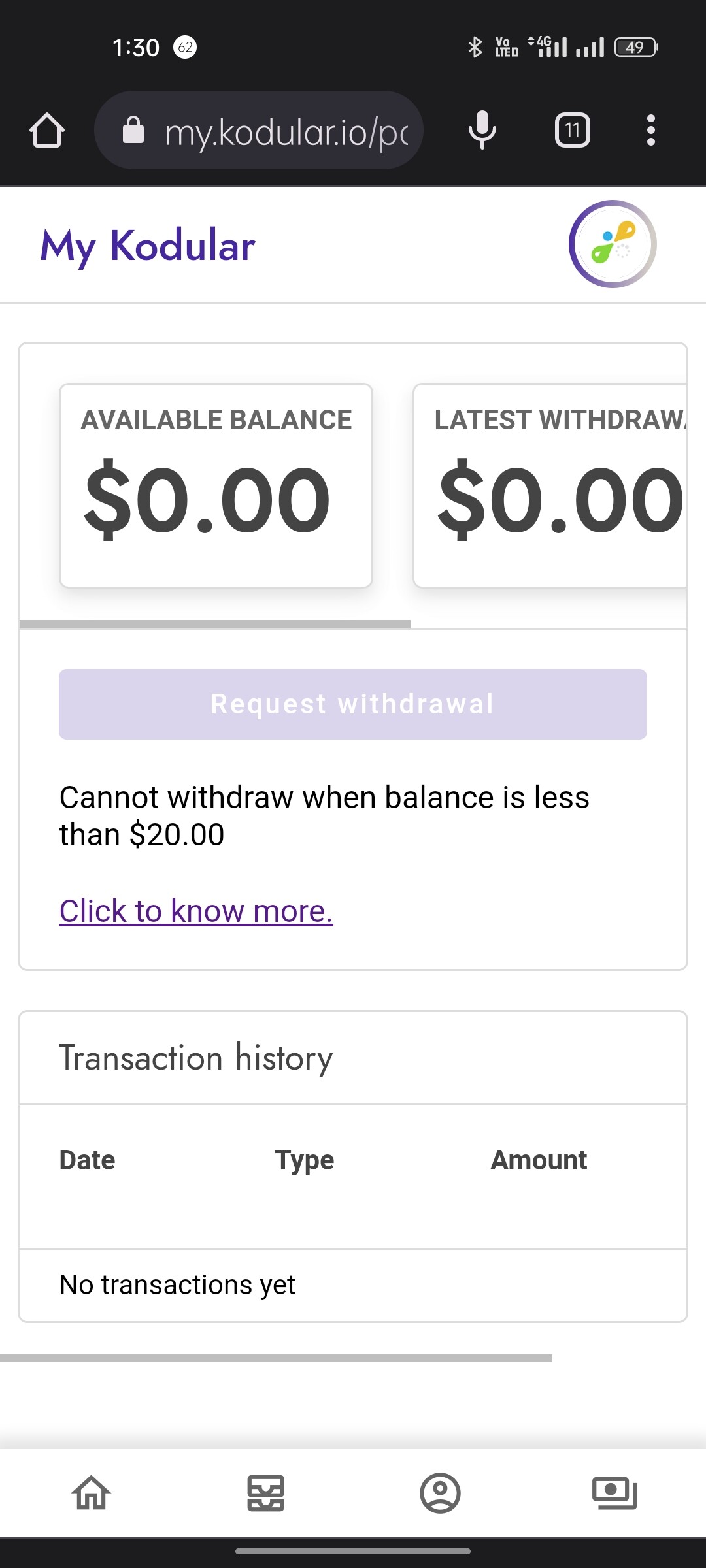
Task: Switch to the account profile tab
Action: pos(440,1493)
